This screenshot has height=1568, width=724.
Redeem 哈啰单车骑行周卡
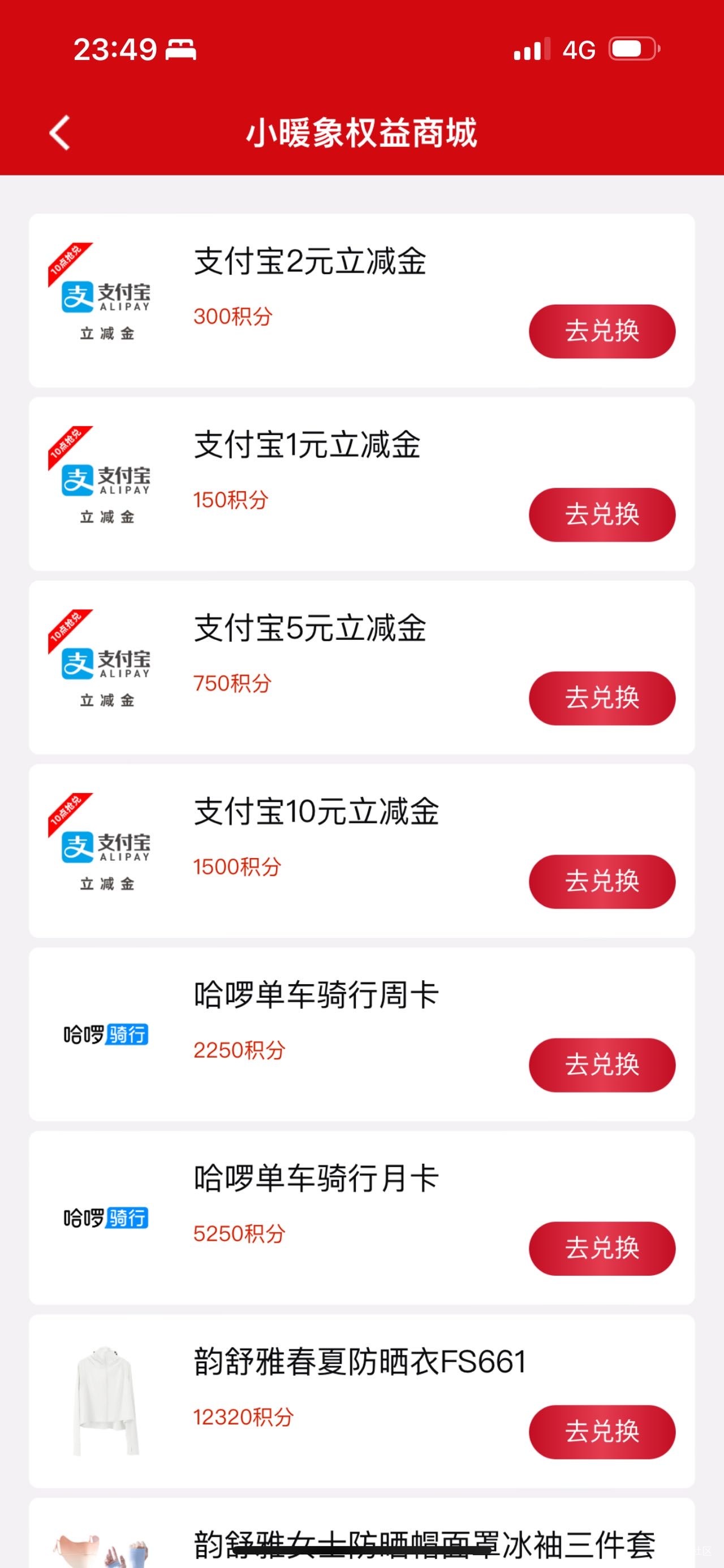(602, 1064)
